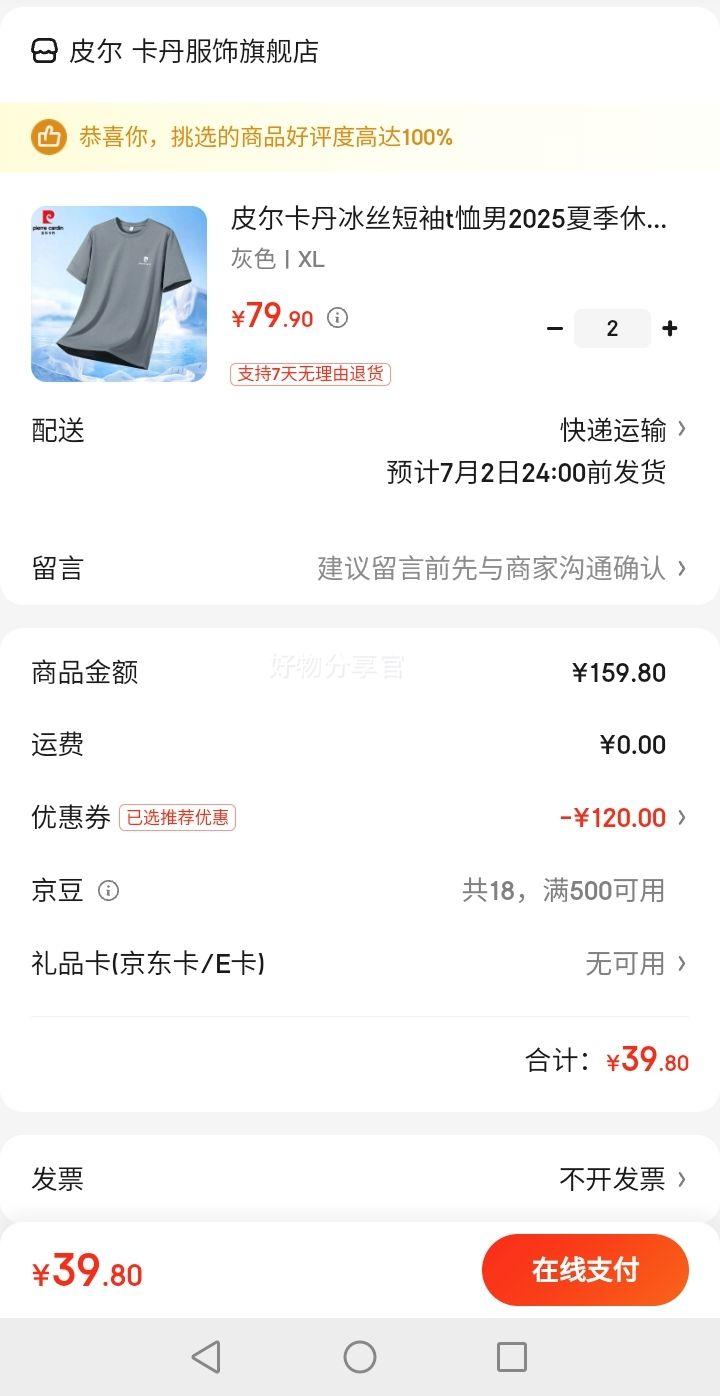Image resolution: width=720 pixels, height=1396 pixels.
Task: Tap the Pierre Cardin t-shirt product image
Action: pyautogui.click(x=119, y=294)
